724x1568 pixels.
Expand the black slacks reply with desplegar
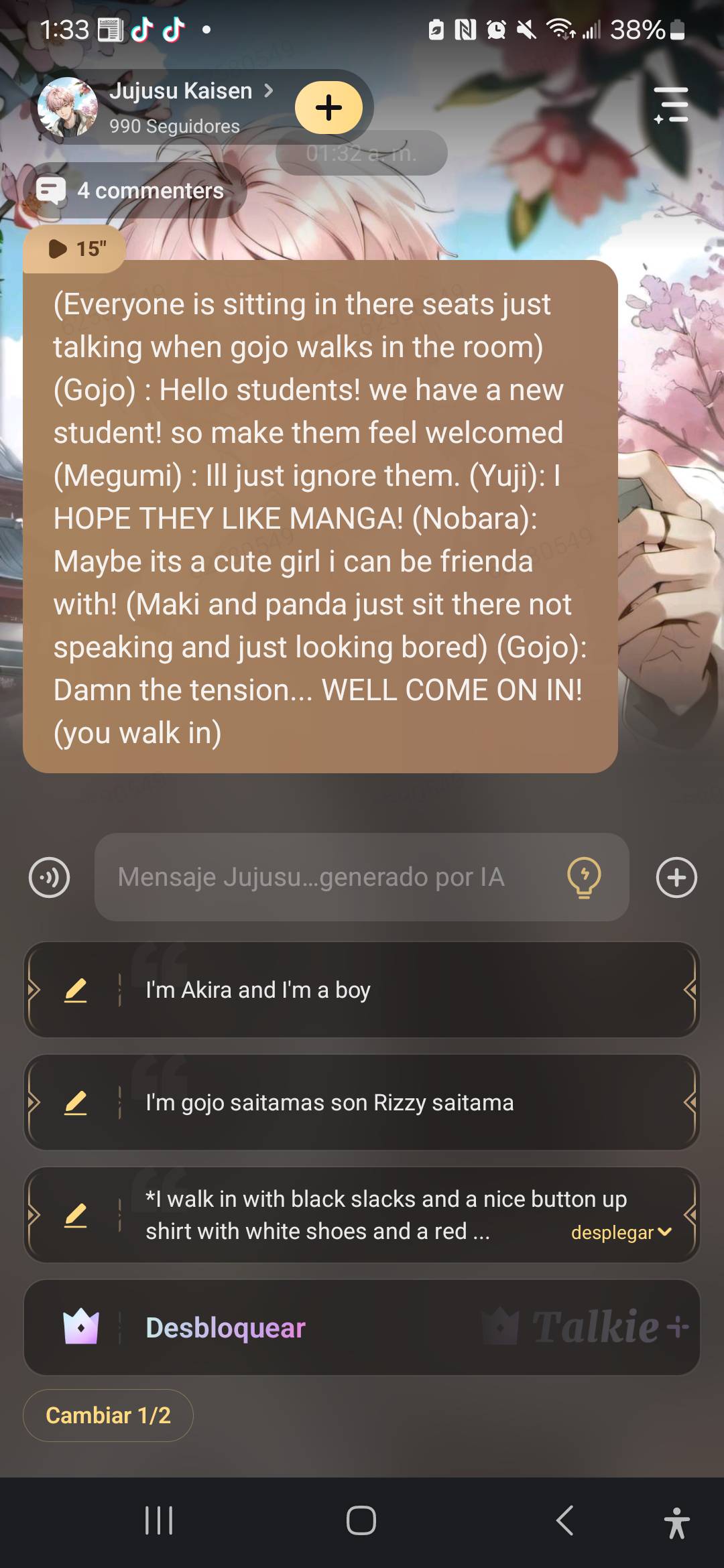pos(621,1232)
